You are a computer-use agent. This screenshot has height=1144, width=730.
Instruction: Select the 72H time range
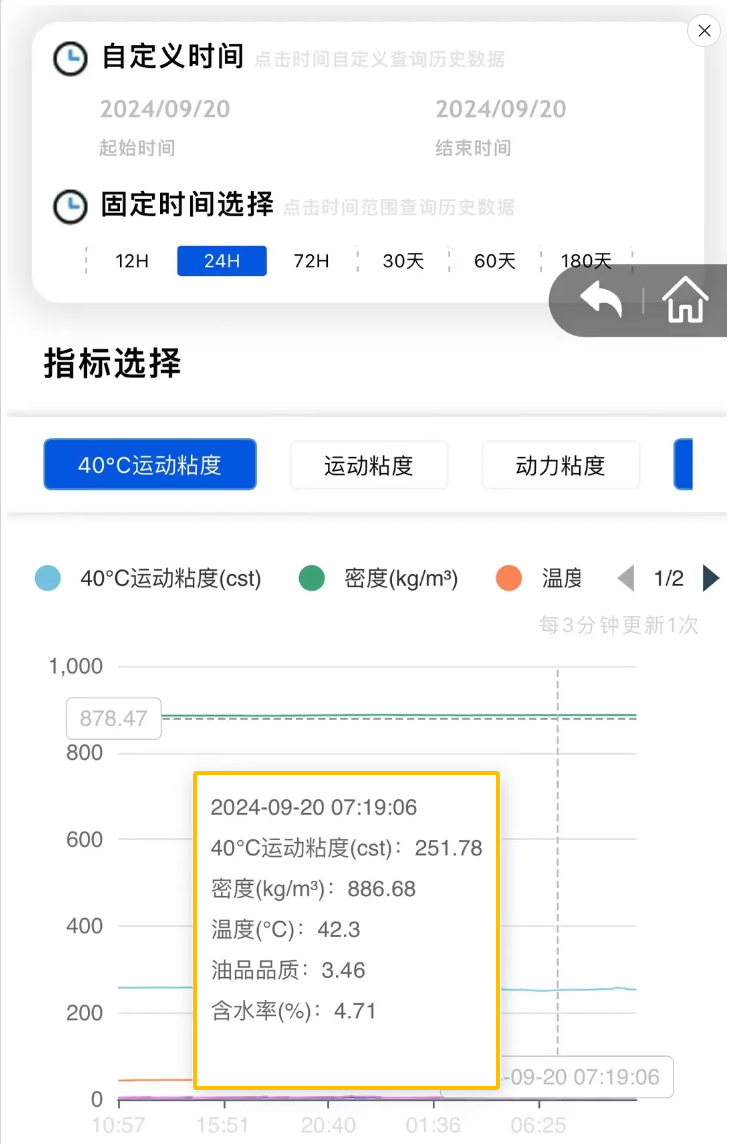[311, 260]
